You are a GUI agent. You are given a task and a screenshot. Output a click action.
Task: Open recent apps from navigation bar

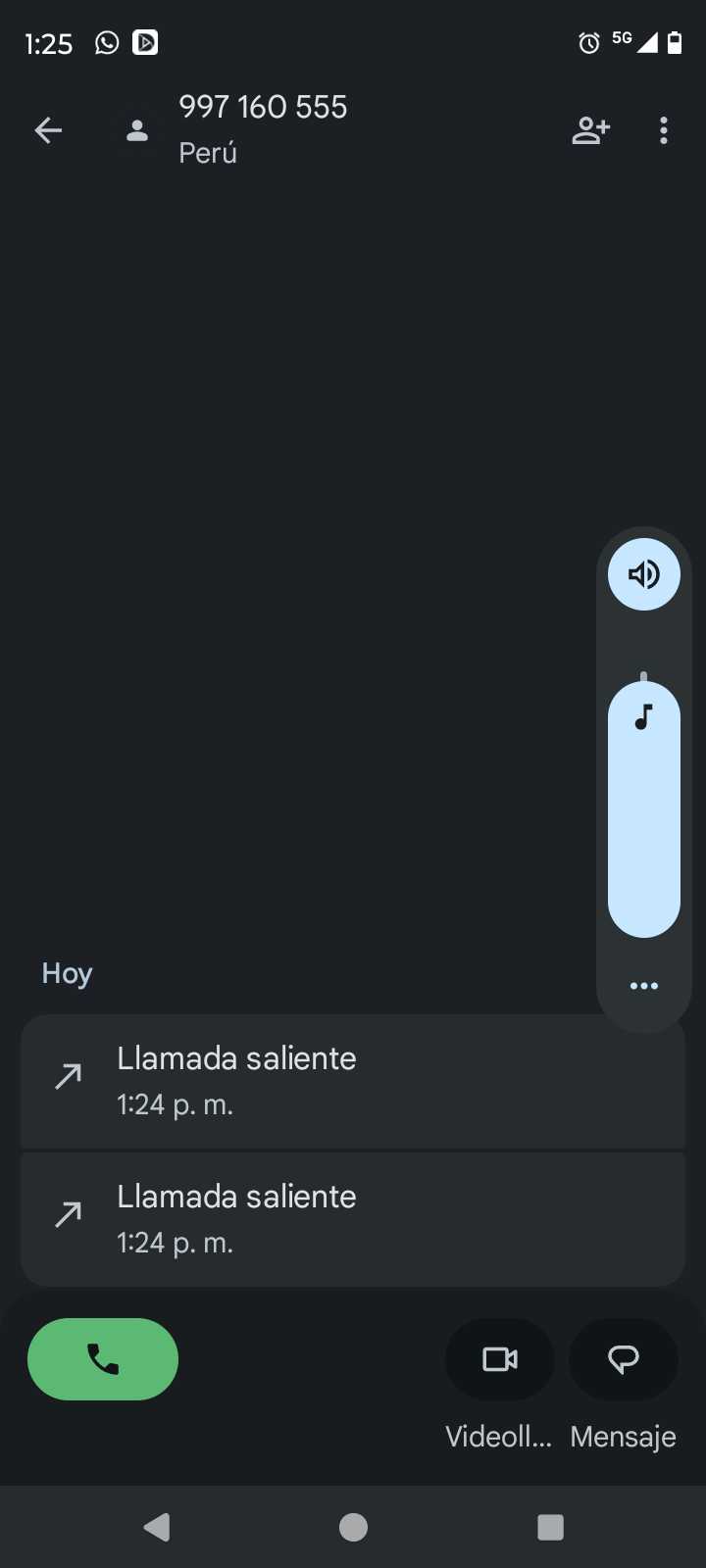(x=551, y=1527)
